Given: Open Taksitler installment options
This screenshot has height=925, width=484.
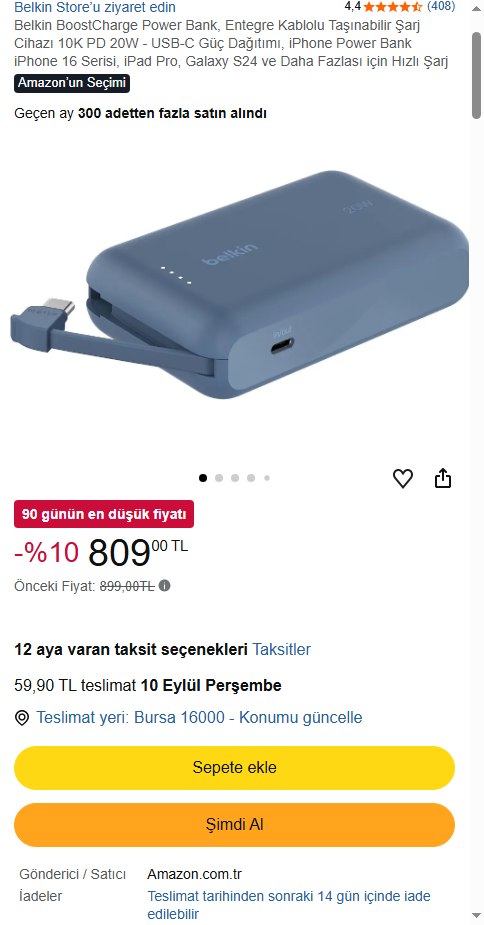Looking at the screenshot, I should click(282, 650).
